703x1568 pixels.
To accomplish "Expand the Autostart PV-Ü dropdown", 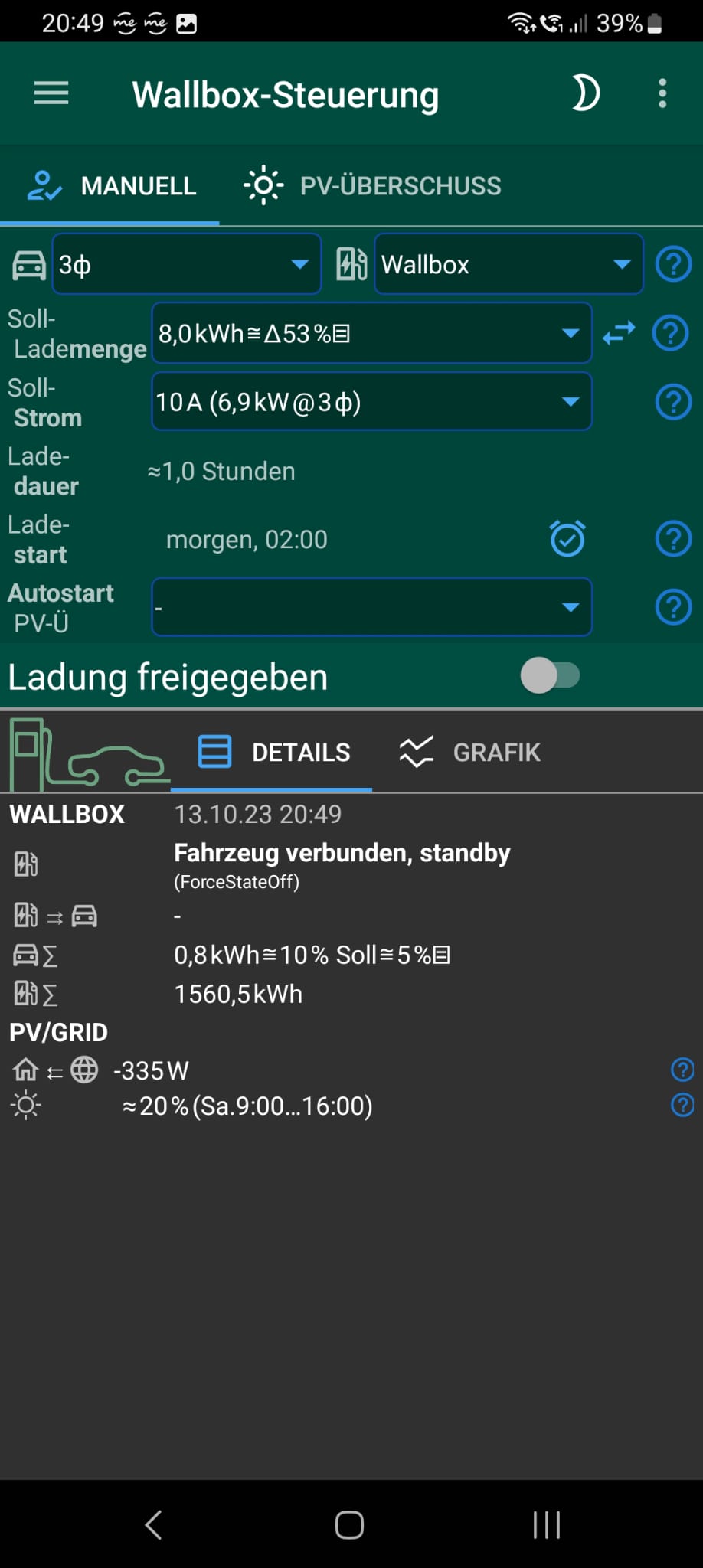I will pos(371,607).
